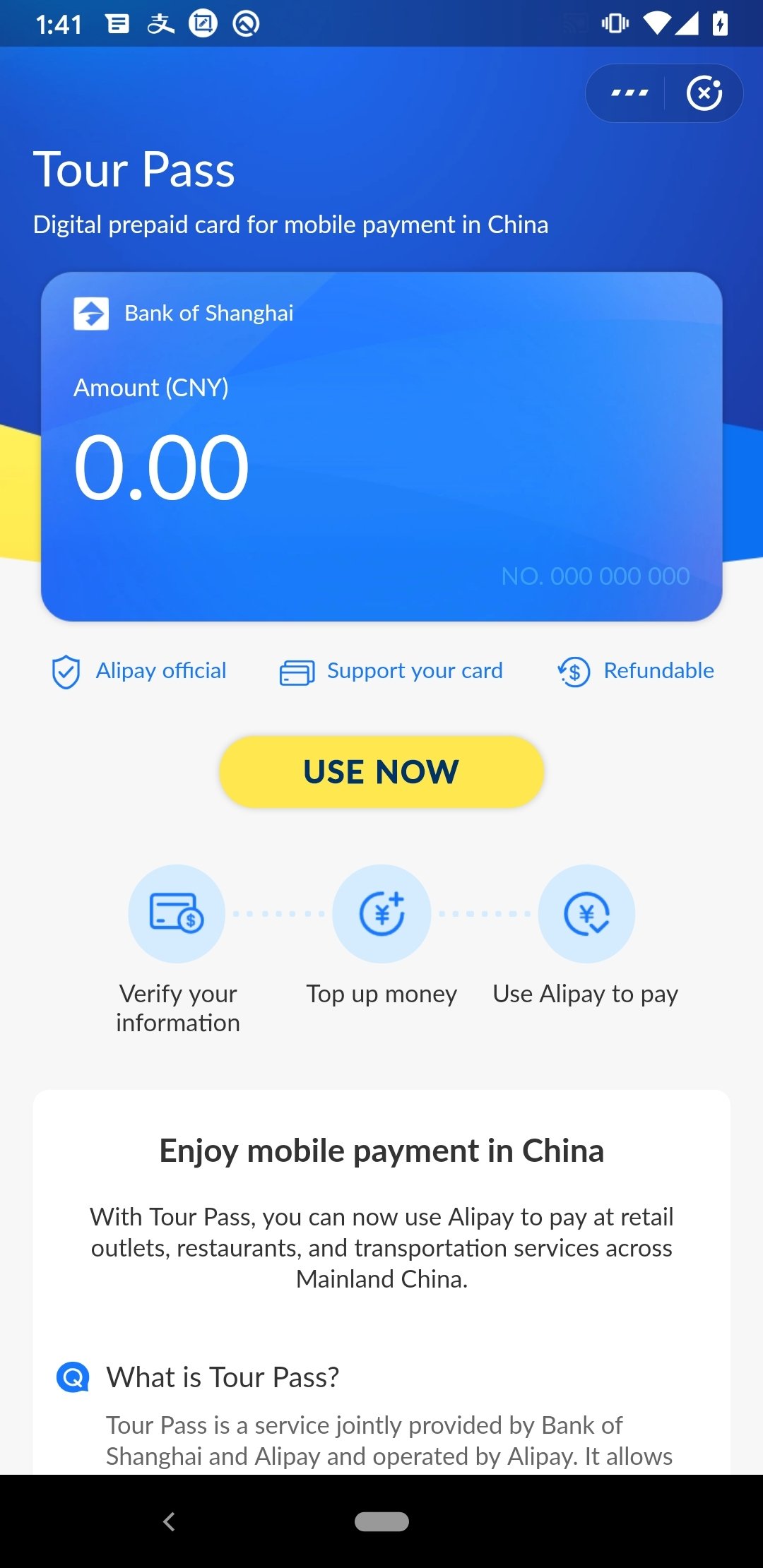
Task: Open the three-dot more options menu
Action: click(629, 93)
